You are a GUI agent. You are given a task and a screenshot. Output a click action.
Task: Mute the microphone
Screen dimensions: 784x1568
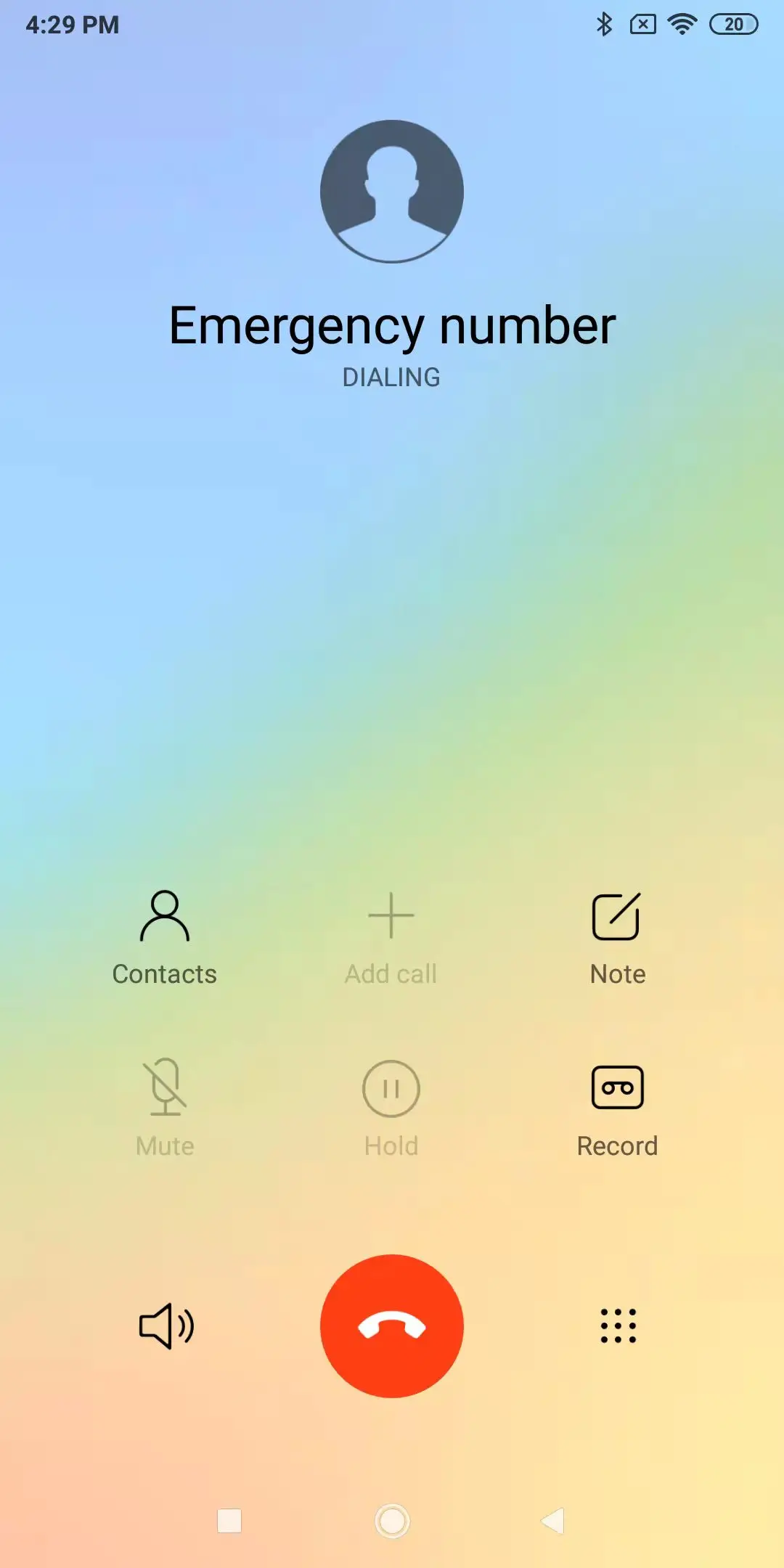point(166,1107)
